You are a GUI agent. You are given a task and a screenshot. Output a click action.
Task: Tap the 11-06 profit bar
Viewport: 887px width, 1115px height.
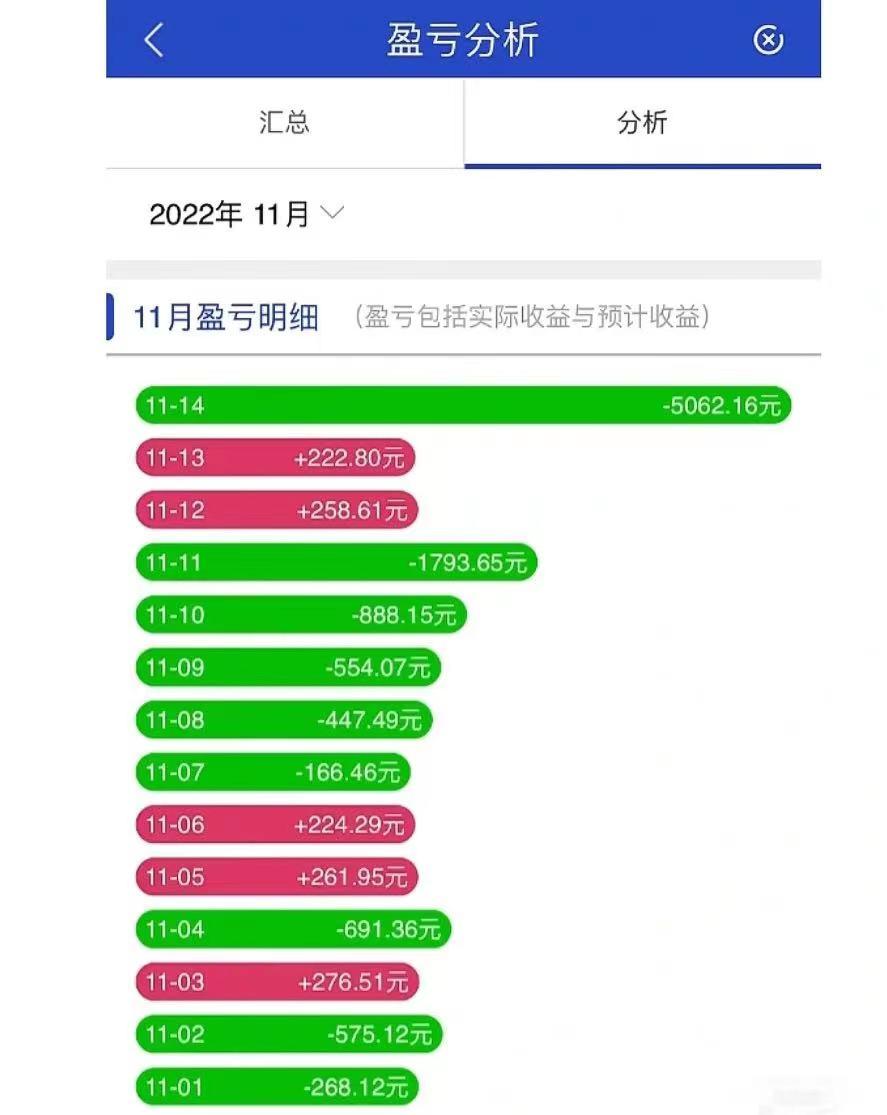click(274, 825)
